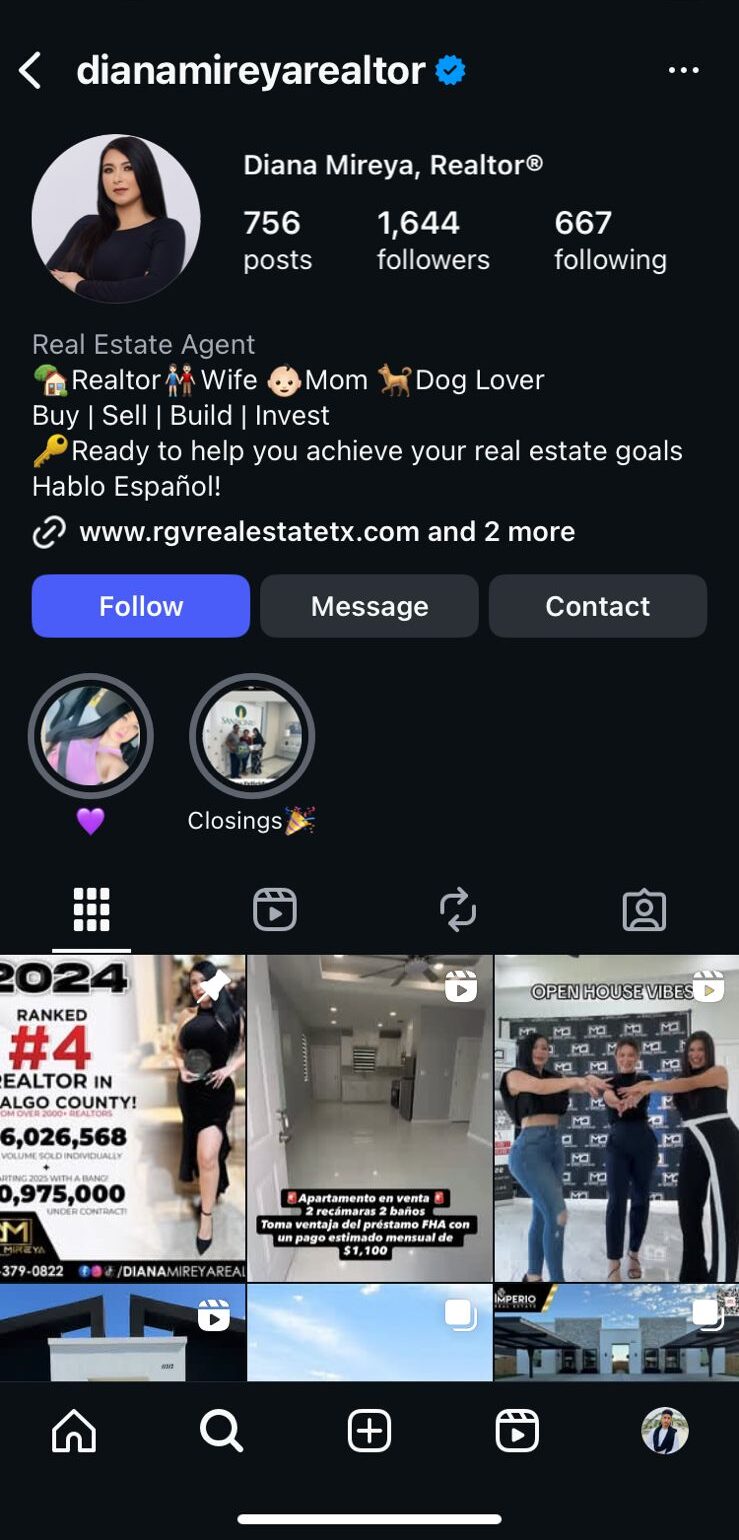739x1540 pixels.
Task: Open the following list
Action: (610, 240)
